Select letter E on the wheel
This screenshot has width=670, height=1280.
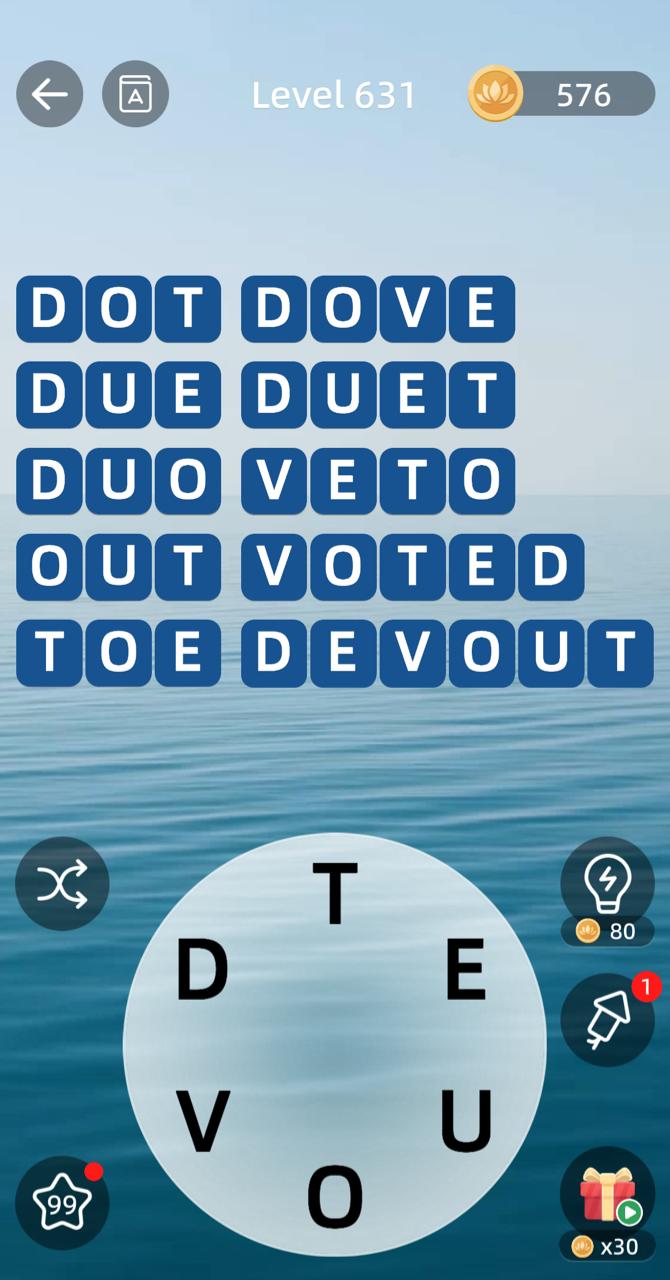(x=465, y=970)
